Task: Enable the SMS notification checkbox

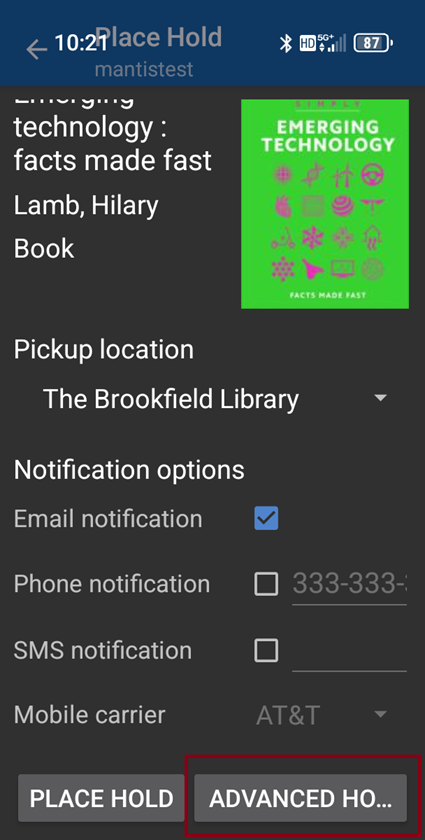Action: tap(266, 650)
